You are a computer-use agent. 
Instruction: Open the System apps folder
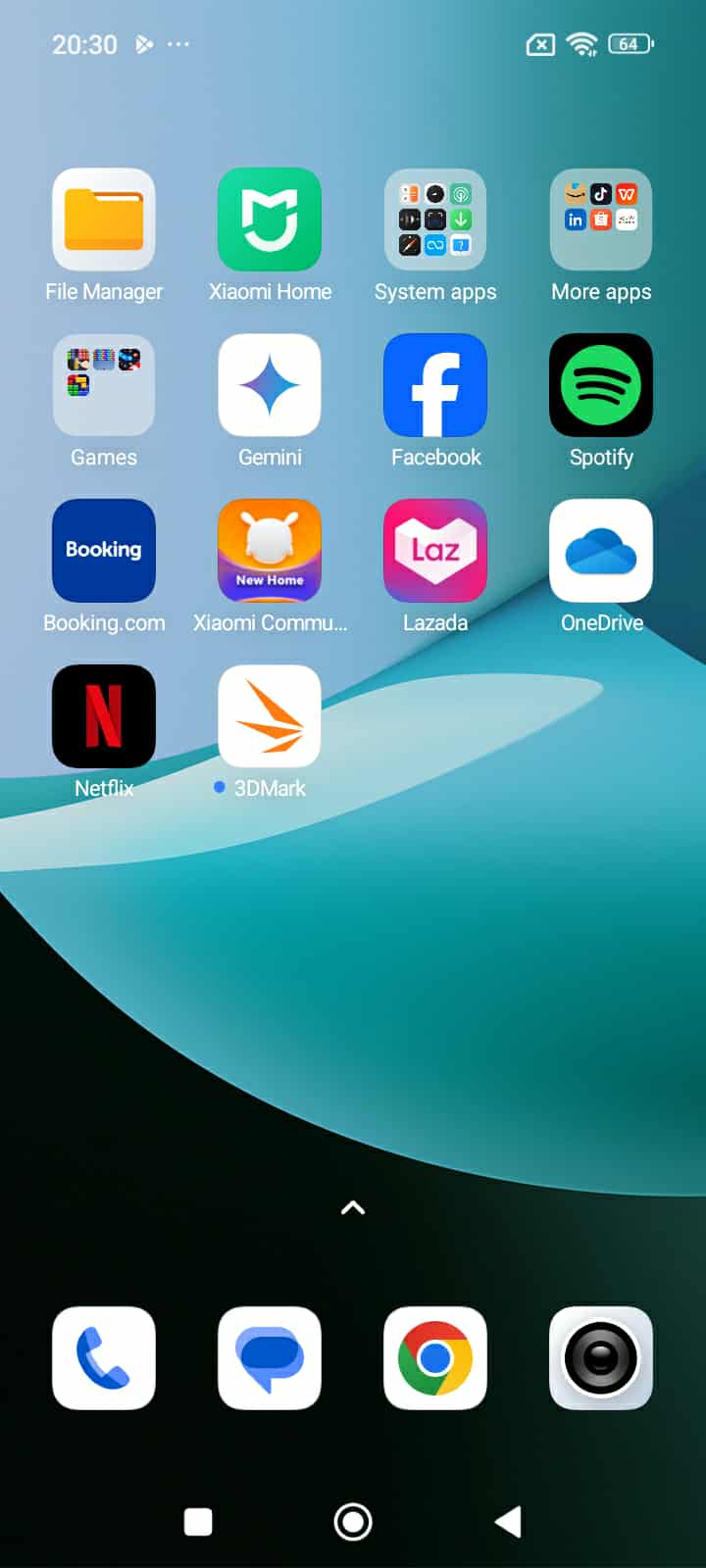(435, 220)
